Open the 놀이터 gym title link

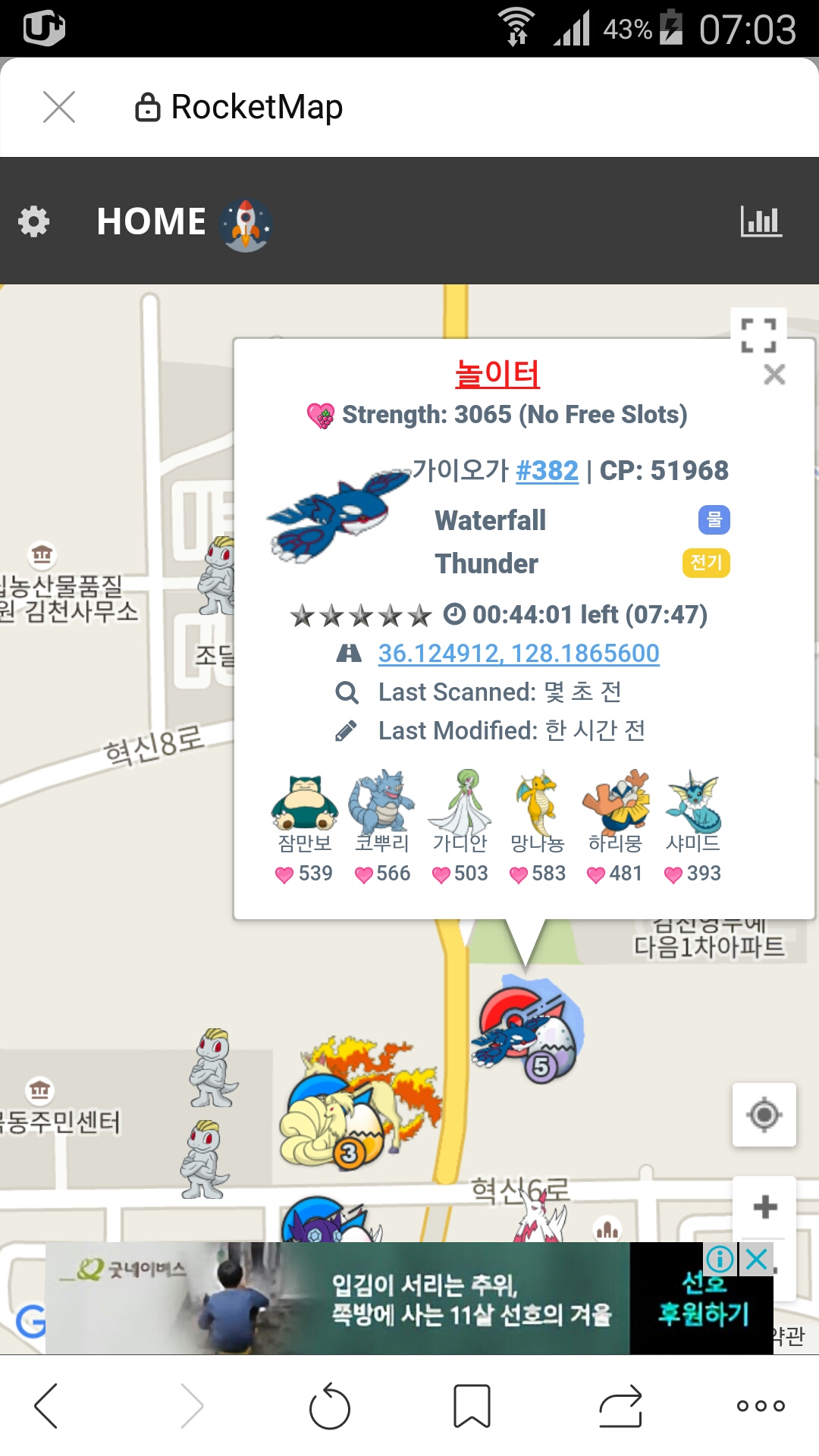(497, 373)
